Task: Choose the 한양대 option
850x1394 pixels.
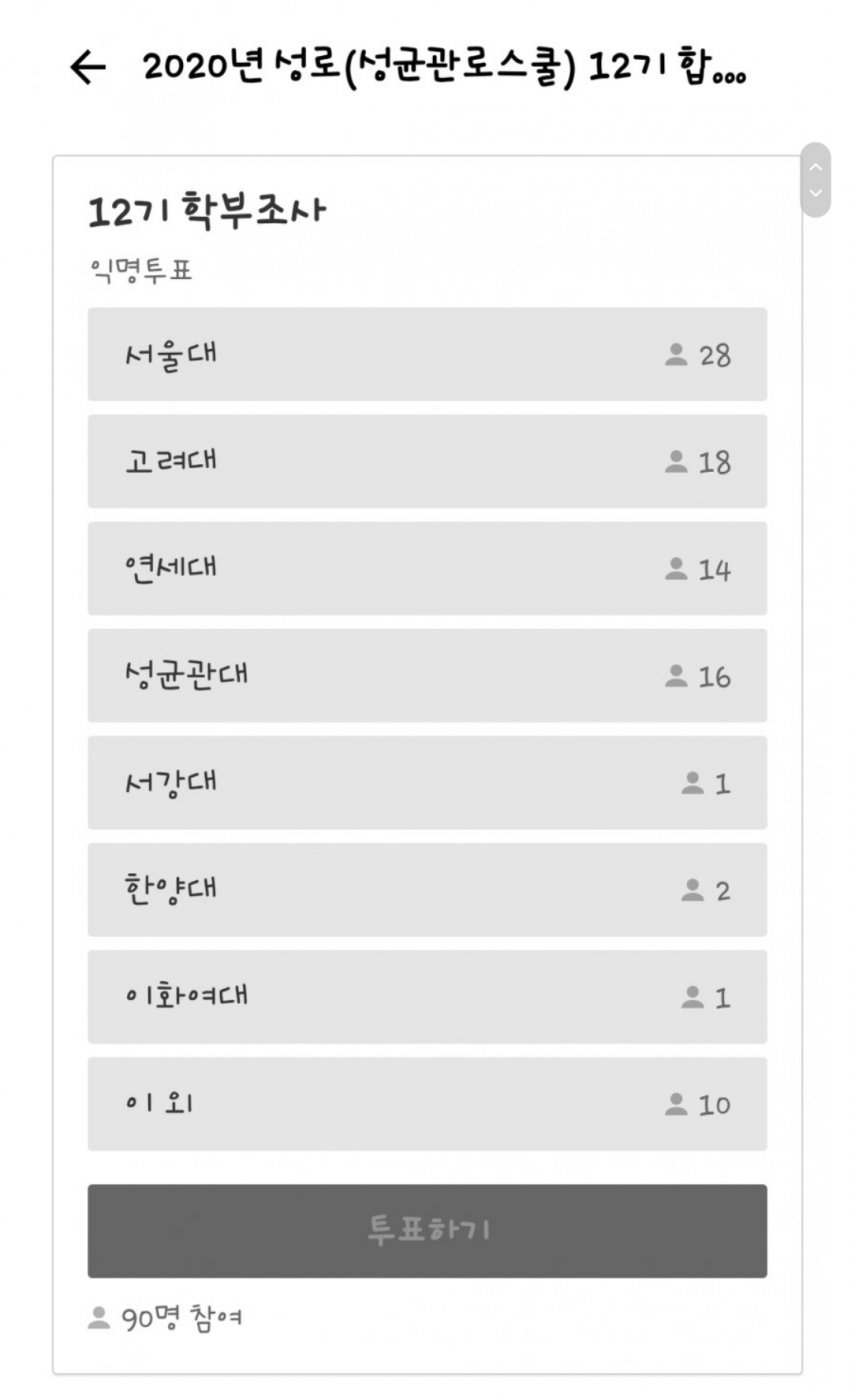Action: tap(427, 889)
